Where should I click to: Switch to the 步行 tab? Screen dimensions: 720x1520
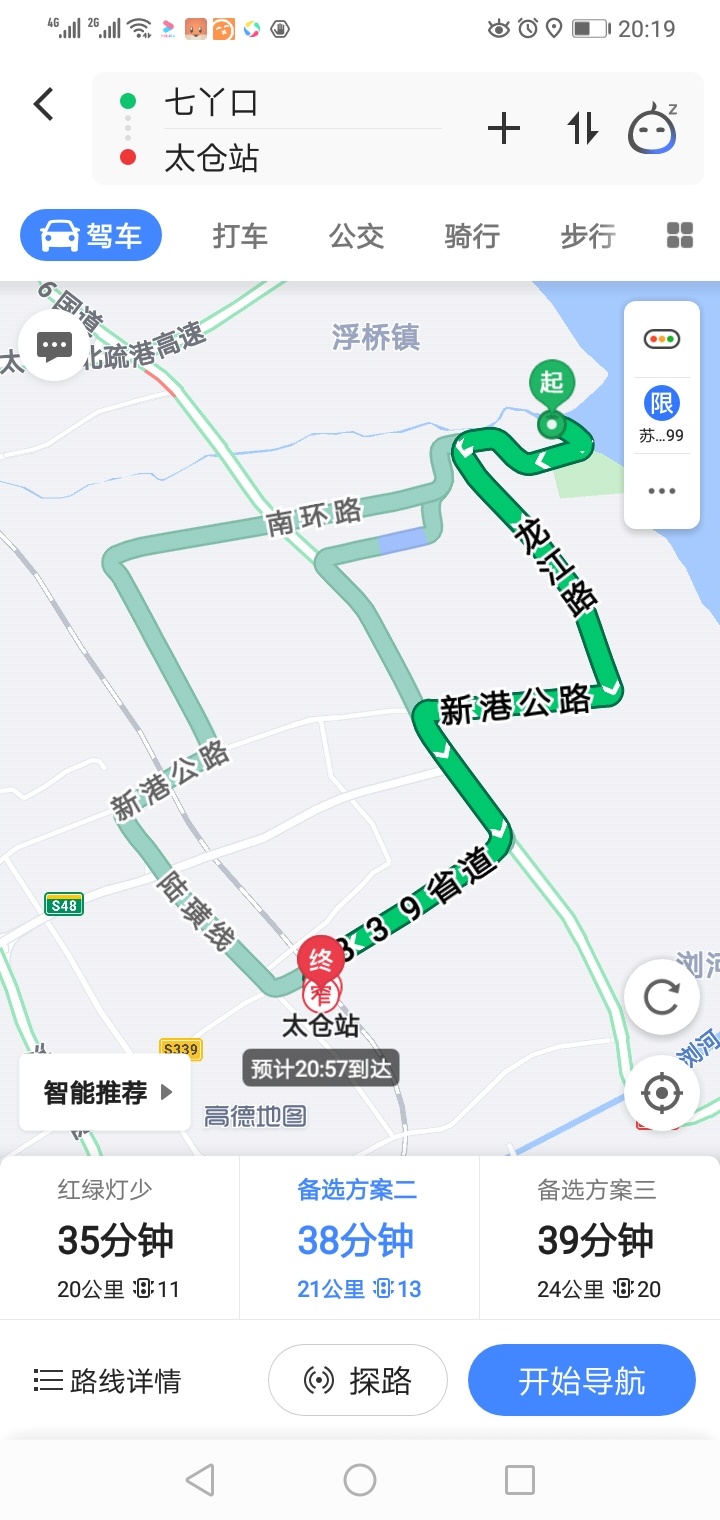pos(587,236)
